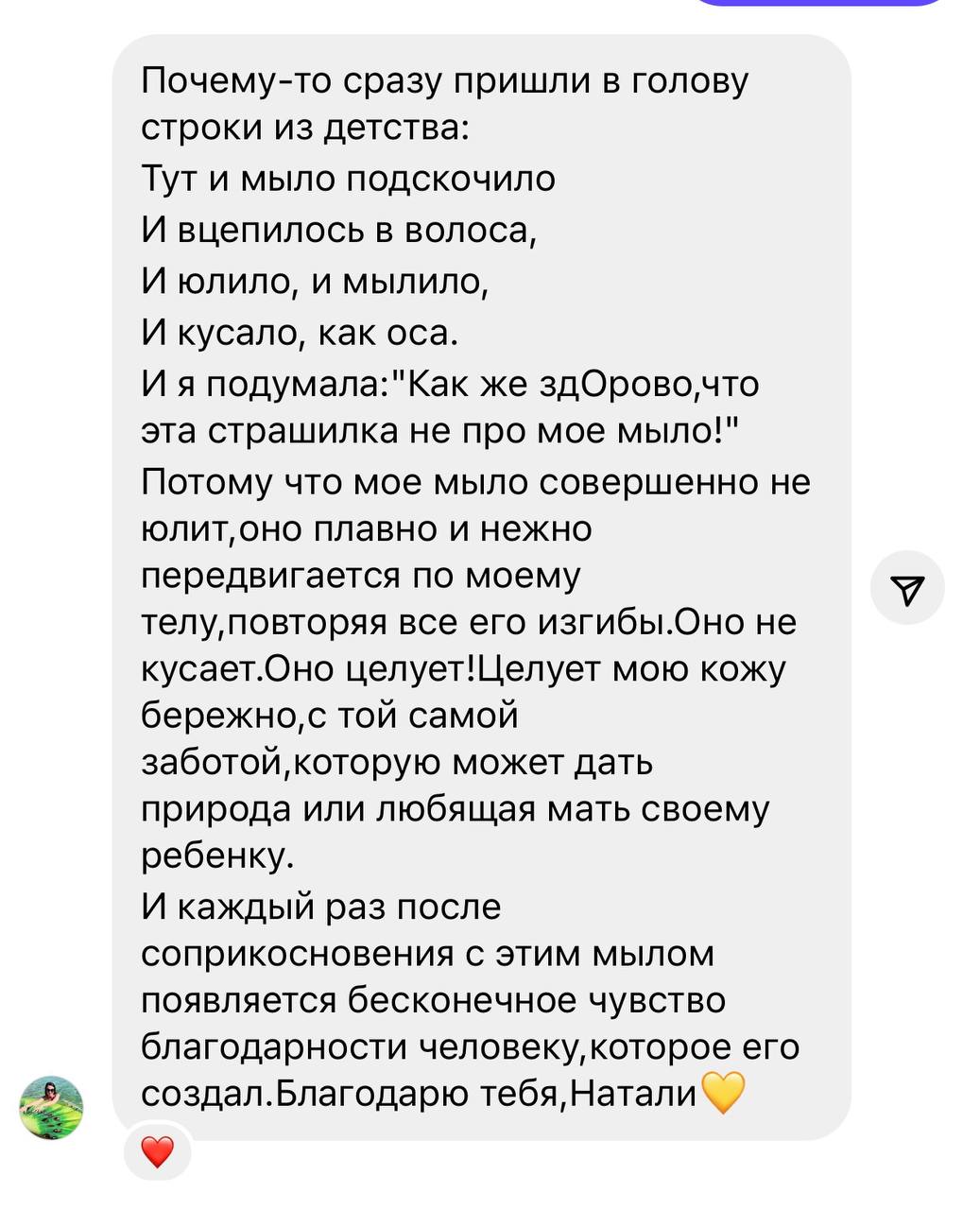980x1210 pixels.
Task: Tap the forward arrow beside the message
Action: click(x=906, y=588)
